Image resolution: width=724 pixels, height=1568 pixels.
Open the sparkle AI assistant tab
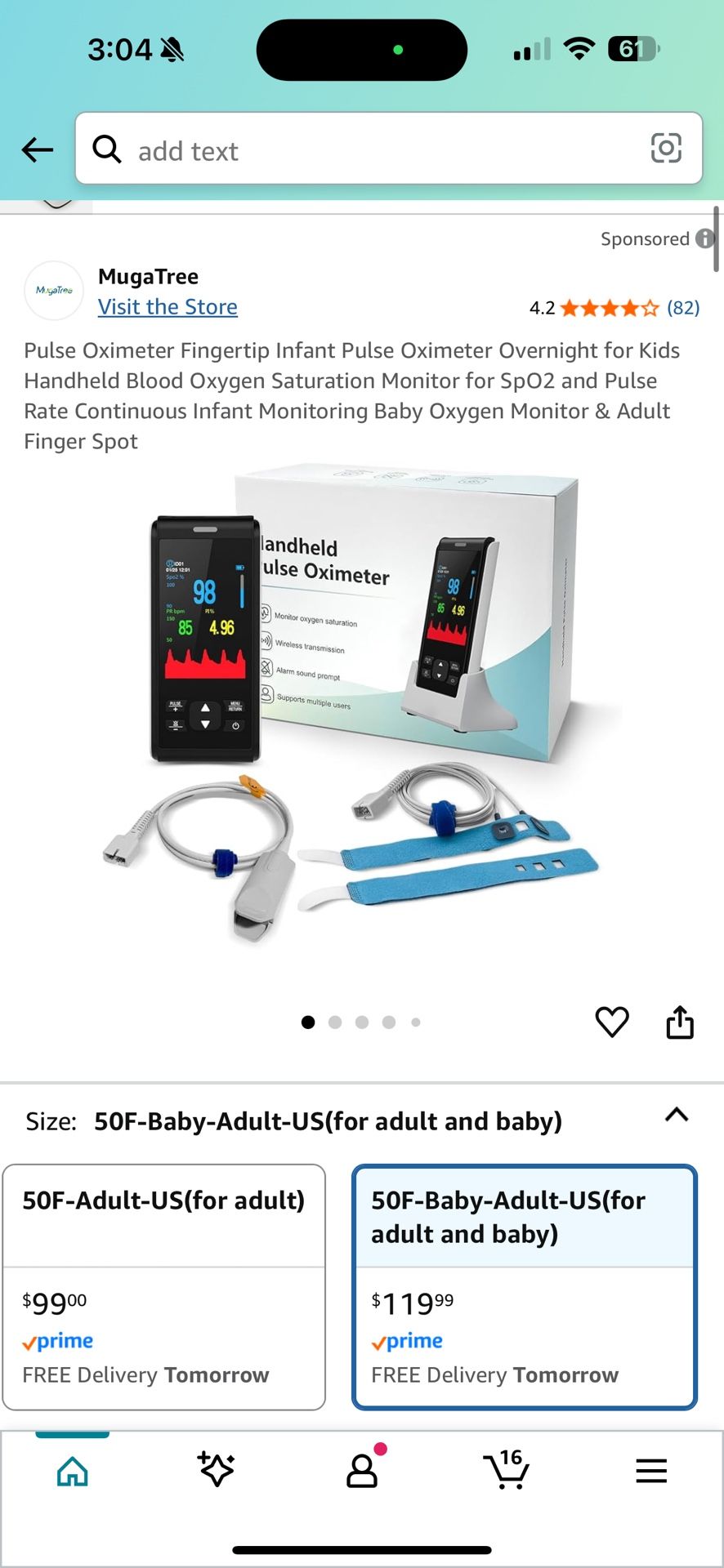click(217, 1470)
